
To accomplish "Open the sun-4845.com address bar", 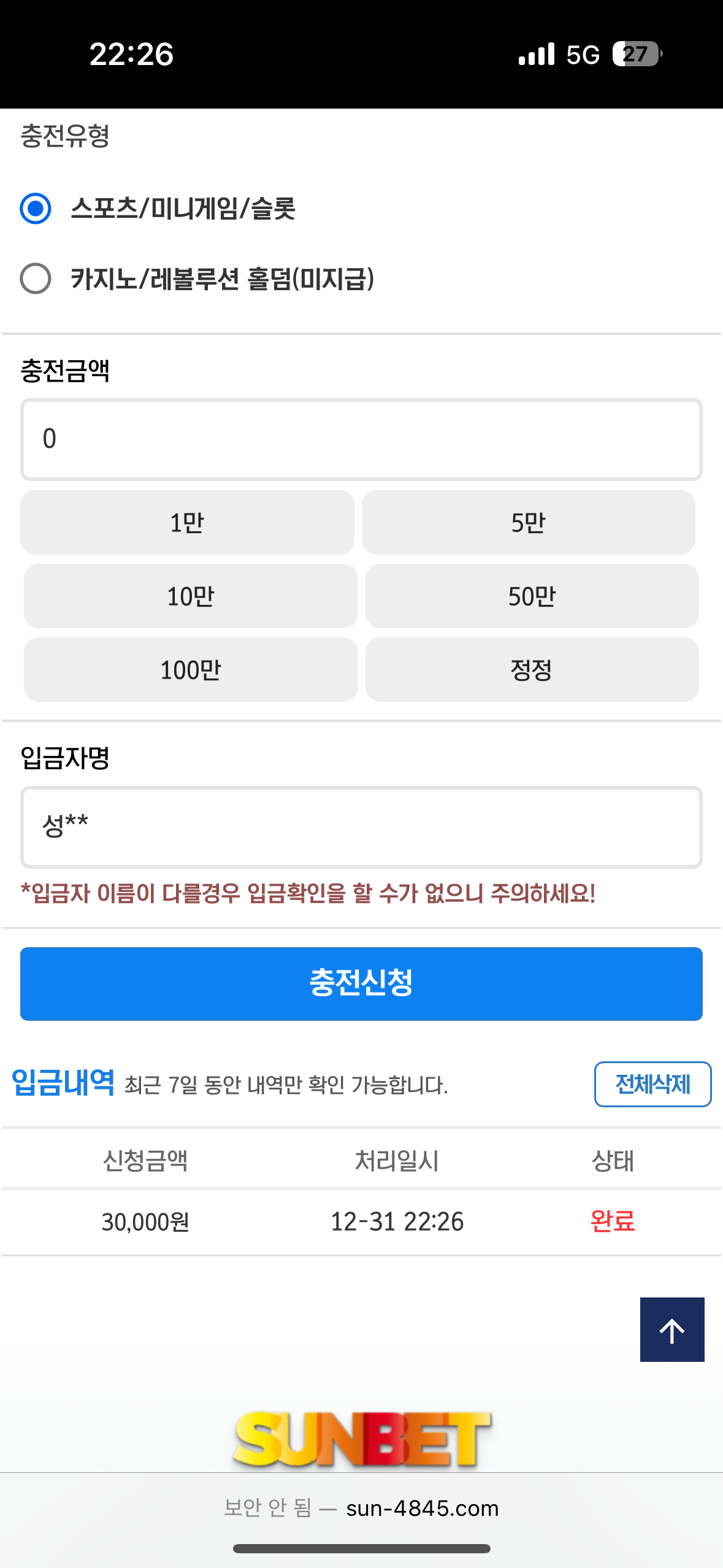I will (x=361, y=1508).
